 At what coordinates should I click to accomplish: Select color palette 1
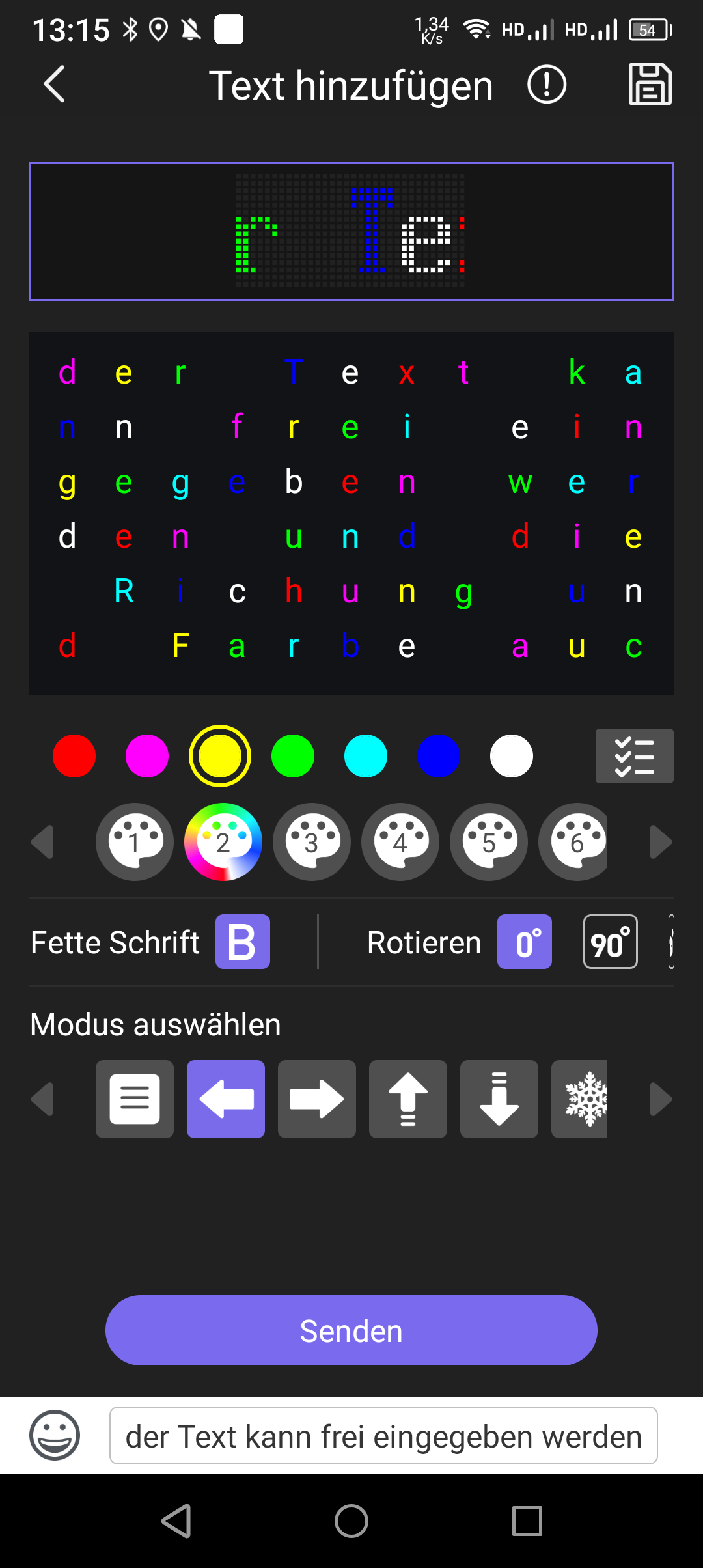pos(135,842)
